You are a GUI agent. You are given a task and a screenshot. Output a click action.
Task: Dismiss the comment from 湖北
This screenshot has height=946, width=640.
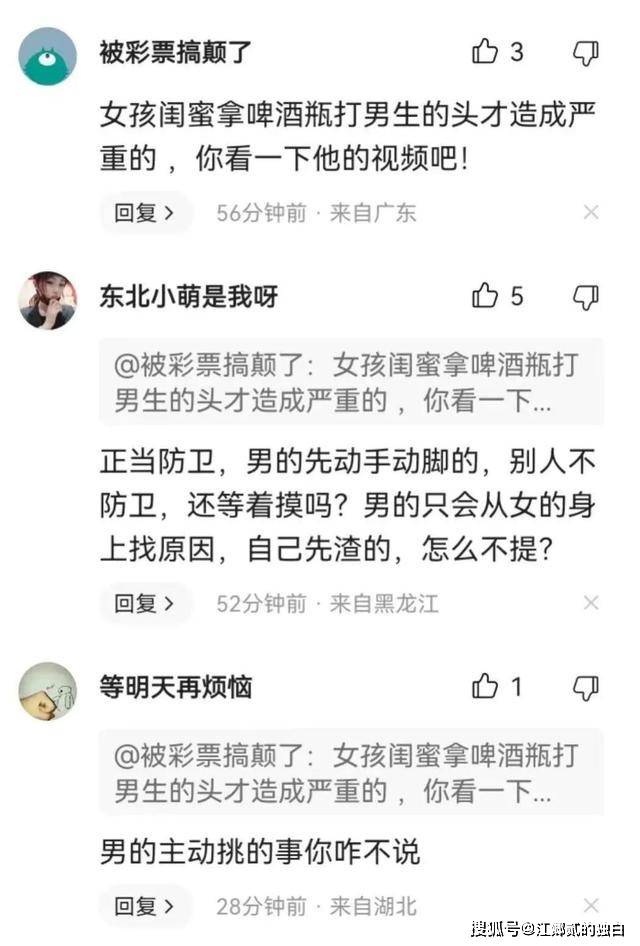591,907
